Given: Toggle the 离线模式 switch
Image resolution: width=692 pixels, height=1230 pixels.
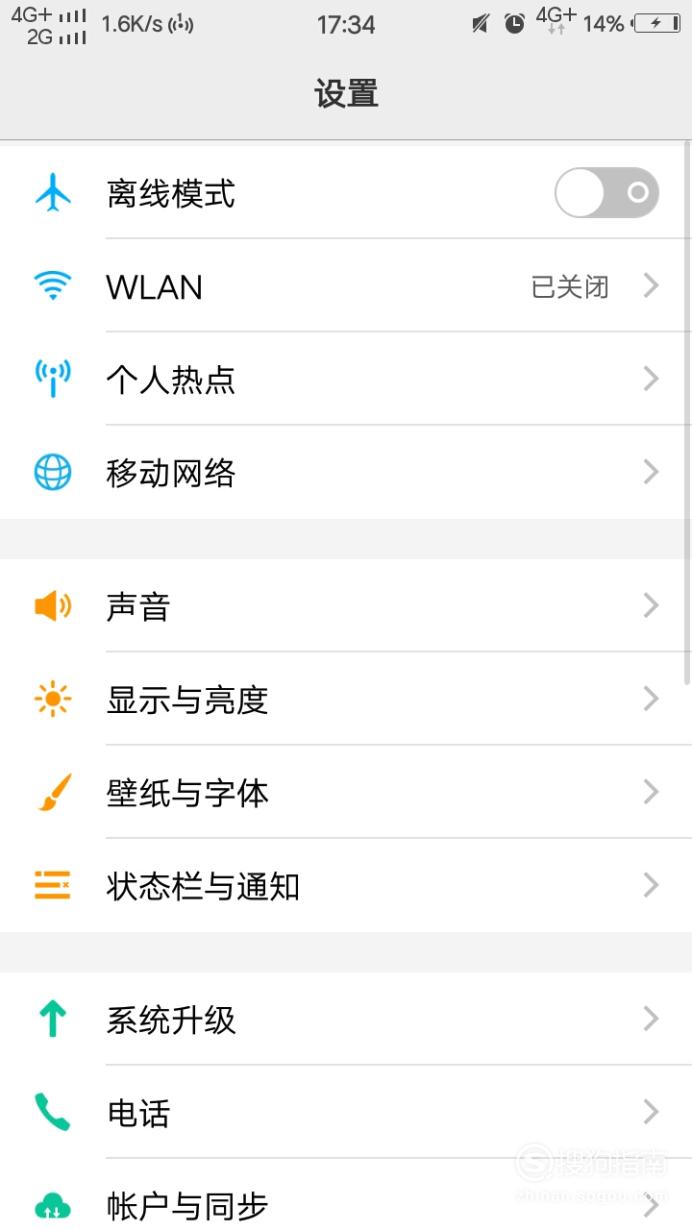Looking at the screenshot, I should [x=607, y=192].
